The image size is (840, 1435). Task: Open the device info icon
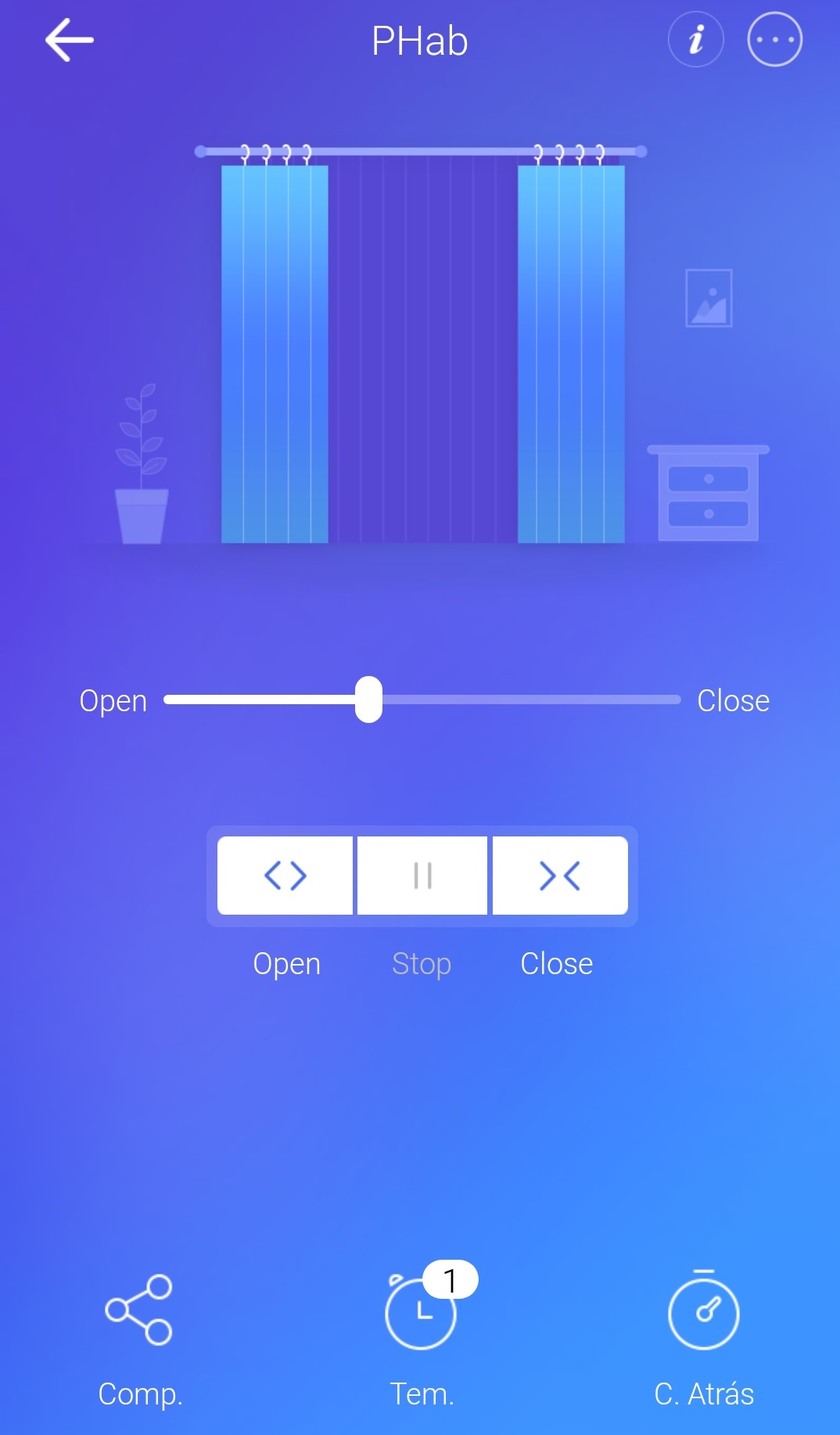695,40
